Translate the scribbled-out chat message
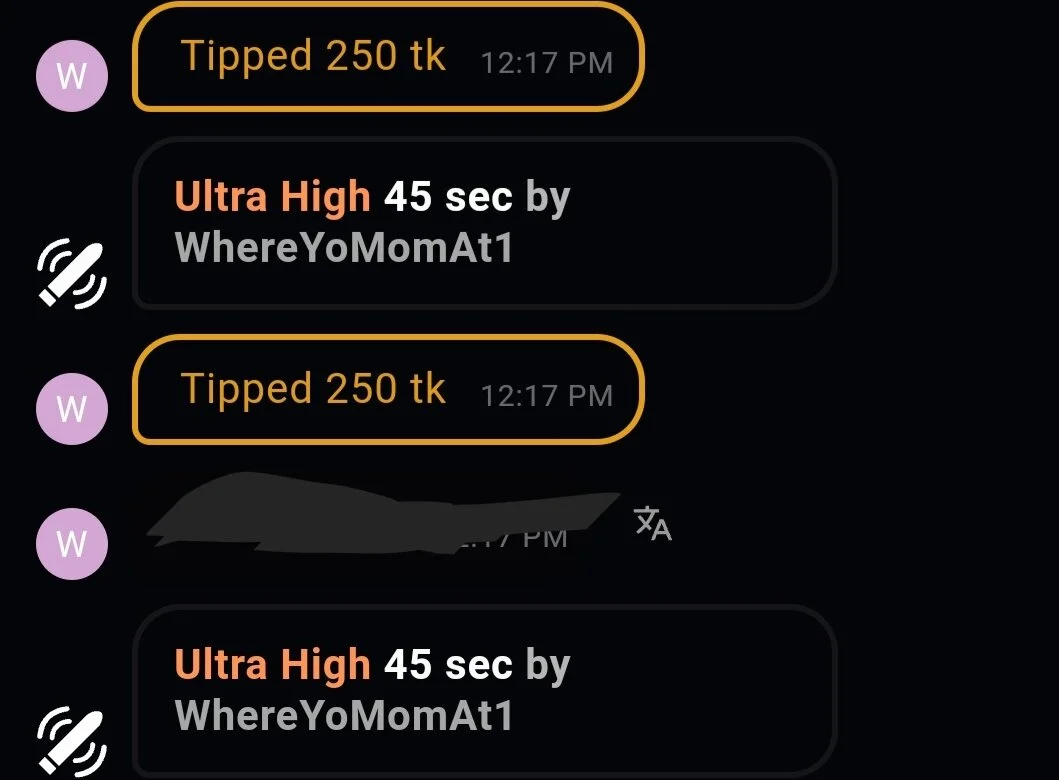Screen dimensions: 1059x780 coord(653,523)
